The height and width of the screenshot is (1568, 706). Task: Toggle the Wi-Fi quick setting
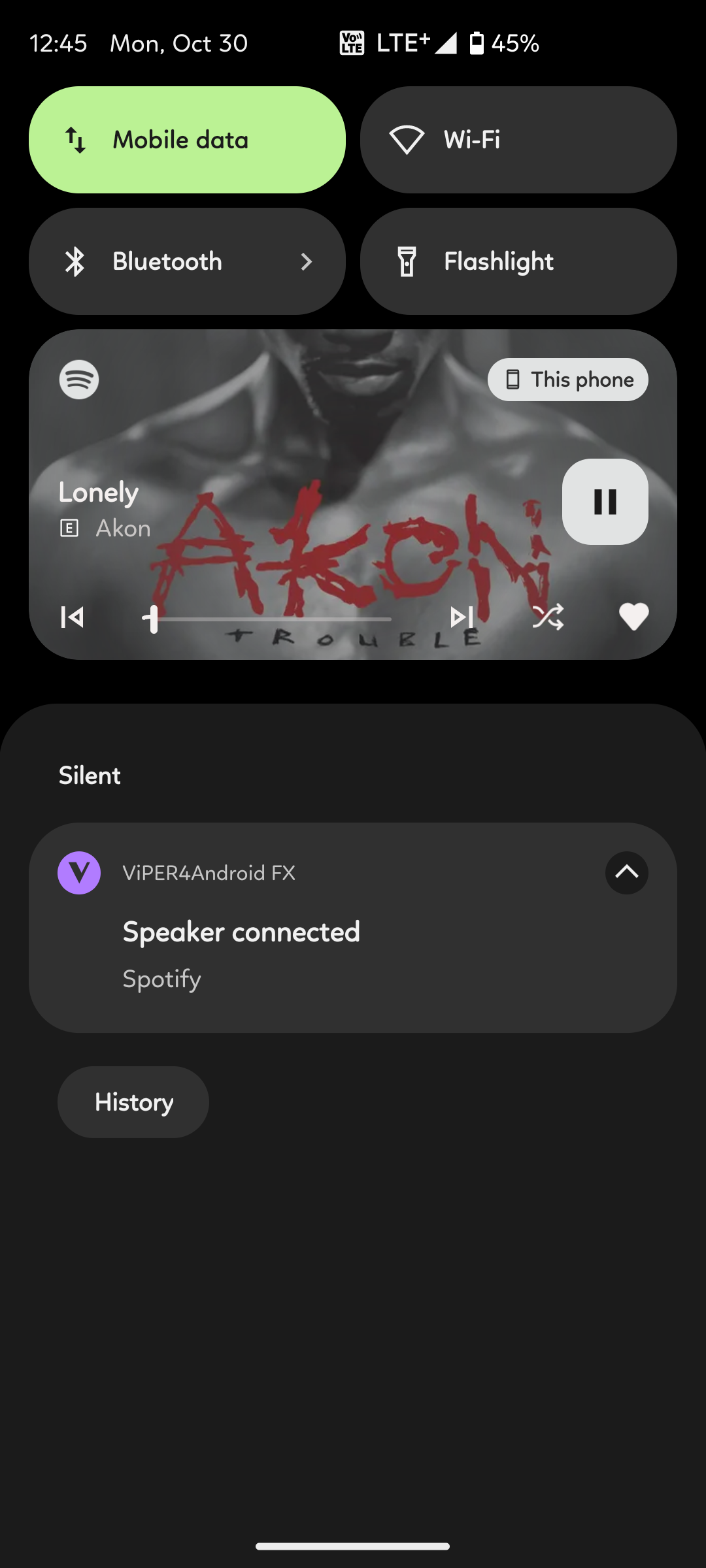pos(518,140)
